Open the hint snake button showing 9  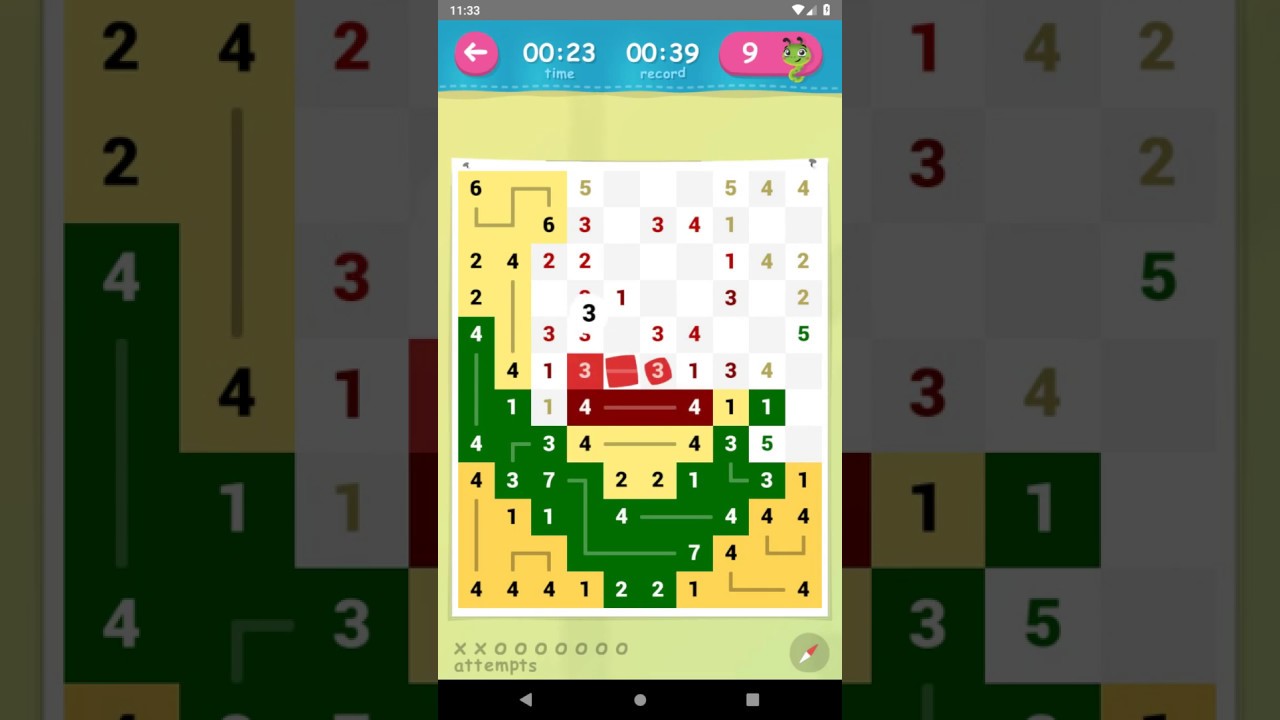pyautogui.click(x=771, y=55)
